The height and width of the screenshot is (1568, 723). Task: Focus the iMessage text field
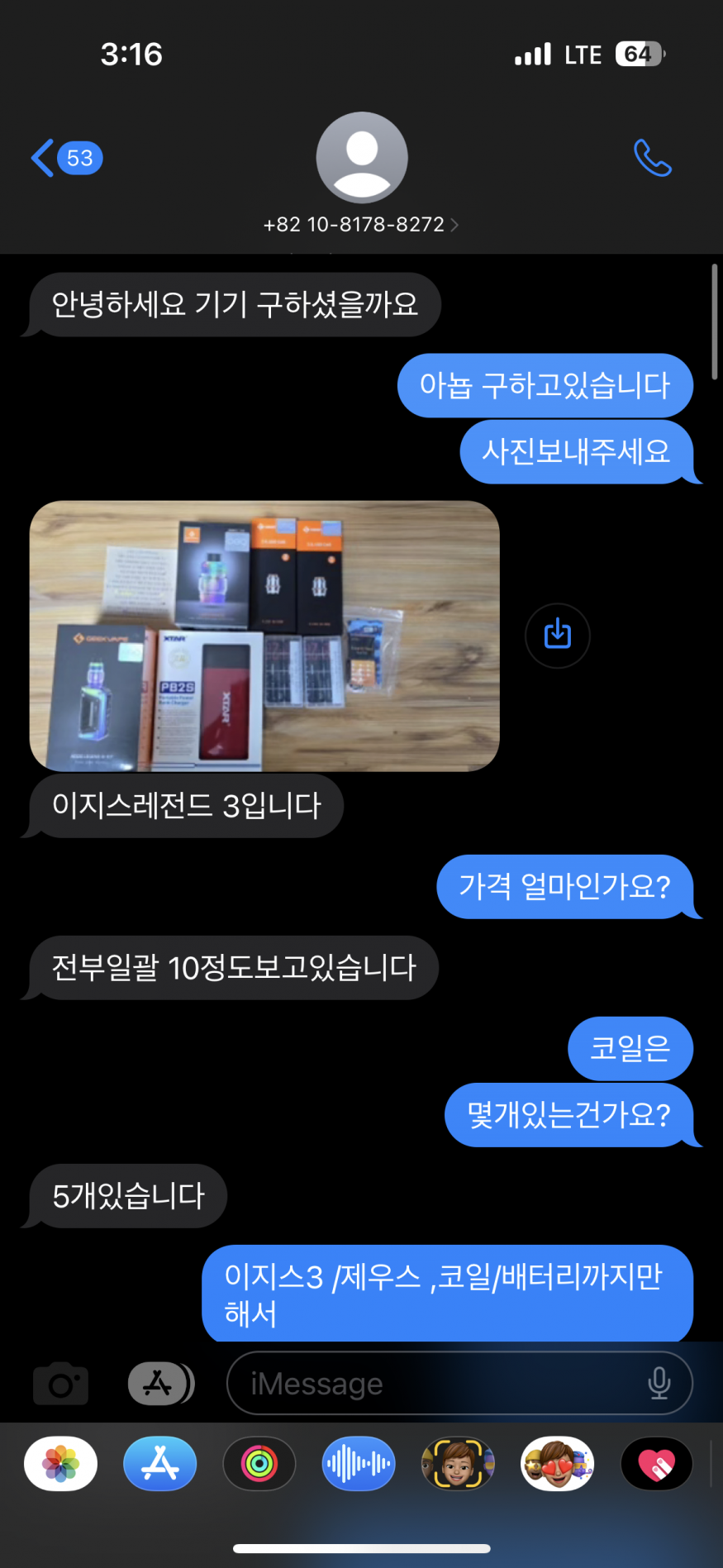(438, 1384)
